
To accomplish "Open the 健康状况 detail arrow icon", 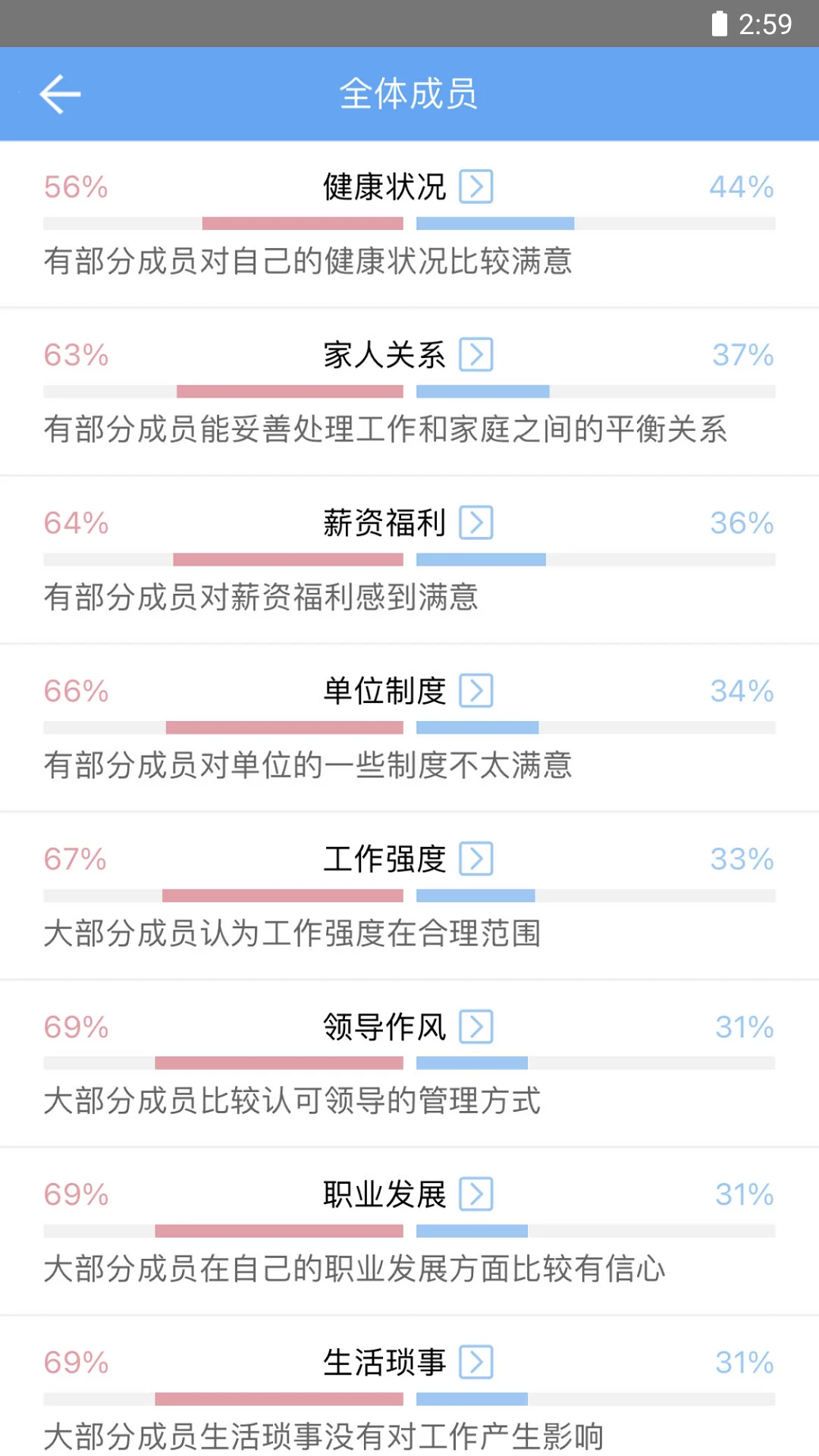I will (x=478, y=187).
